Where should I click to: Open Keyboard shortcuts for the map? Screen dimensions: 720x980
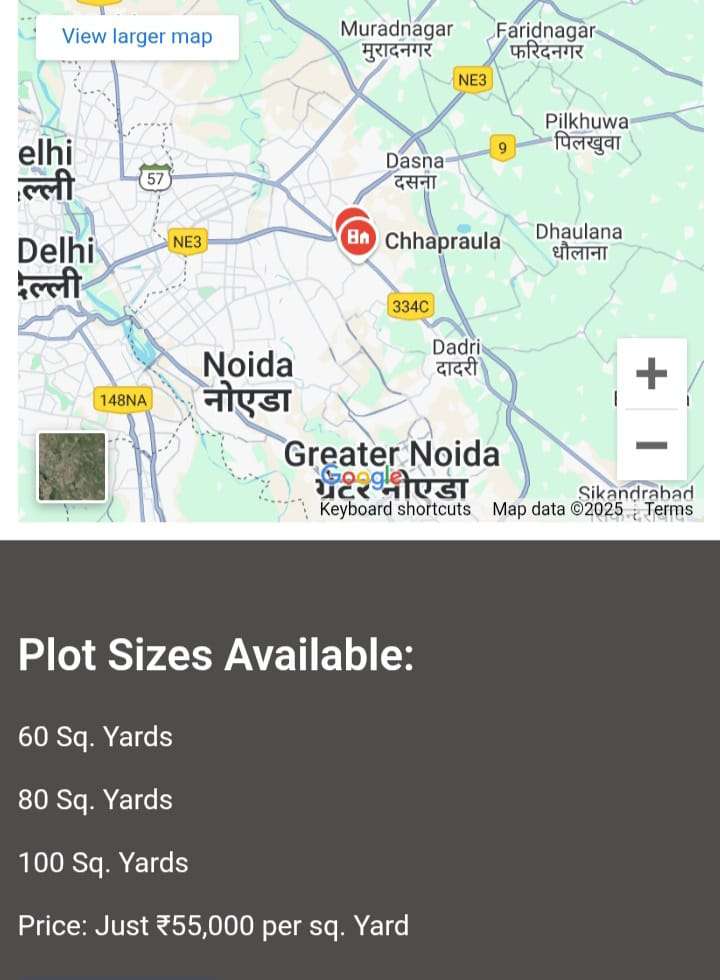[395, 509]
